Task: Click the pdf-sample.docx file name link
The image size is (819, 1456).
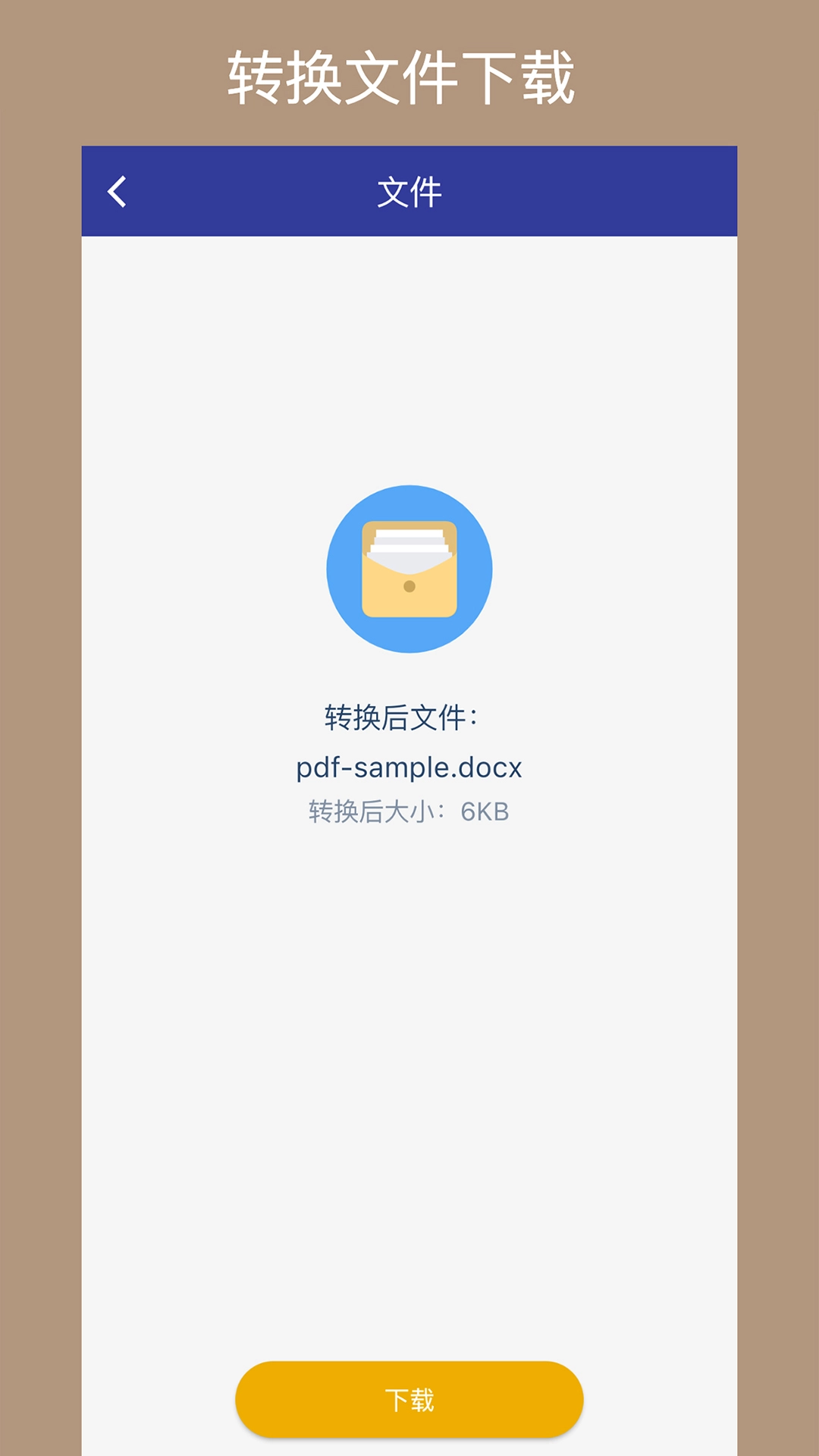Action: [x=409, y=767]
